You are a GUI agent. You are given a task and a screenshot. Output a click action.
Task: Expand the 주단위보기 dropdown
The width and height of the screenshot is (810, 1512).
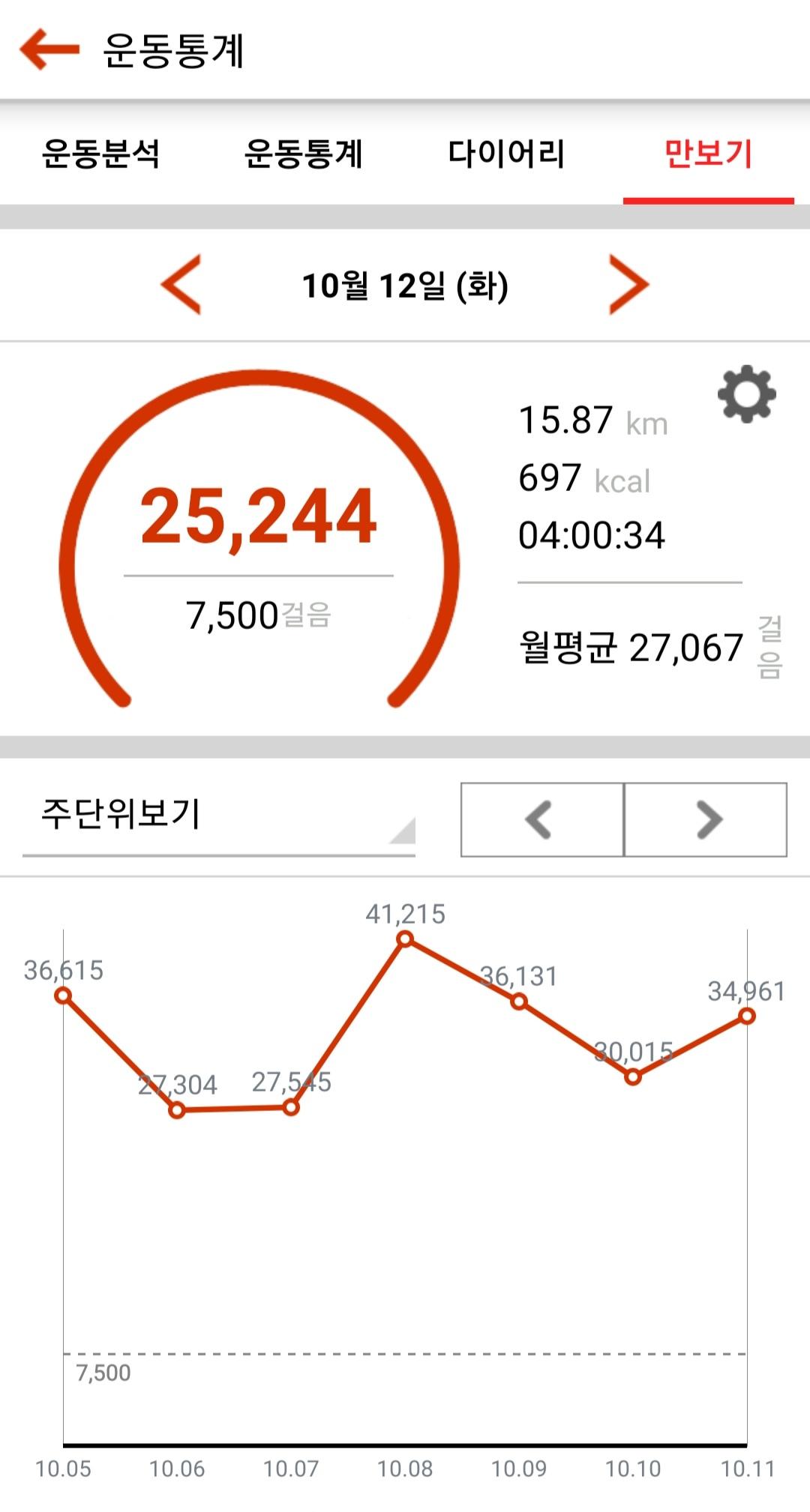[x=219, y=817]
